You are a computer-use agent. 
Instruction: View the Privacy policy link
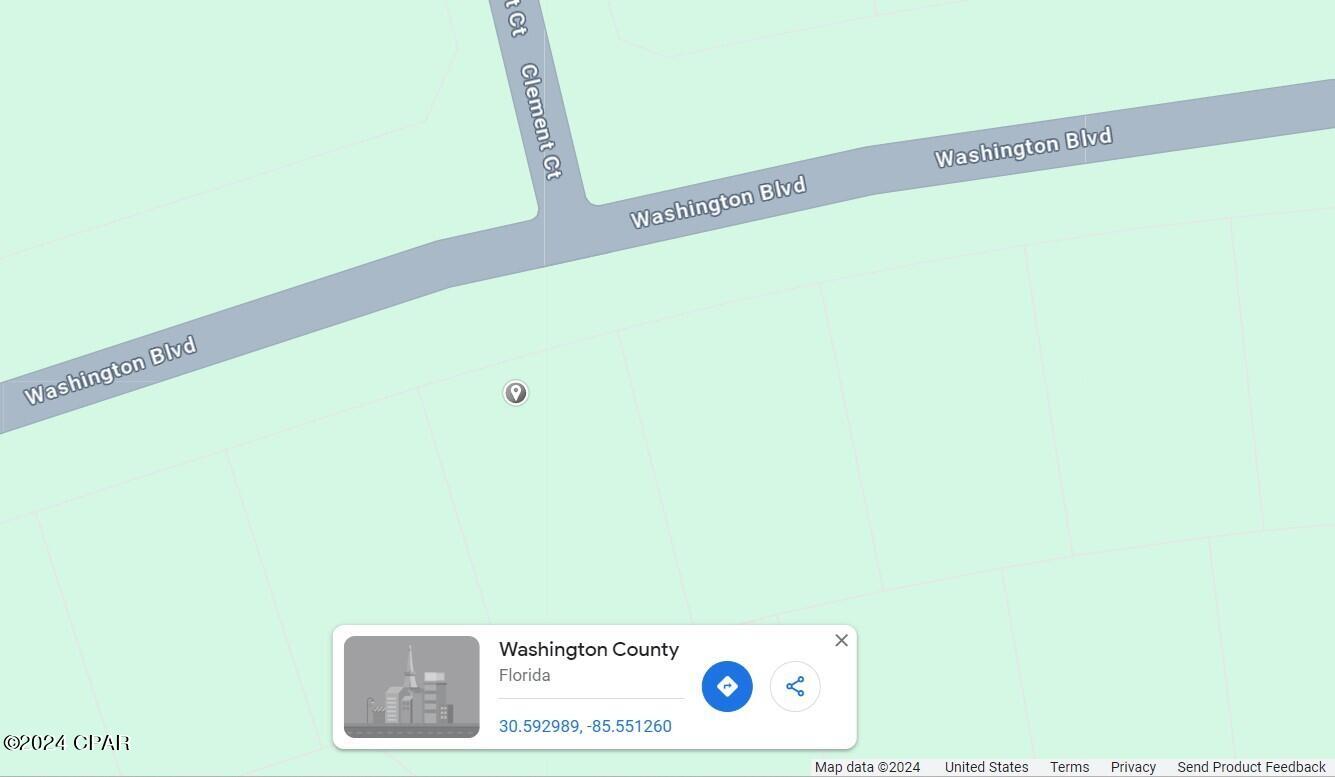(x=1133, y=767)
